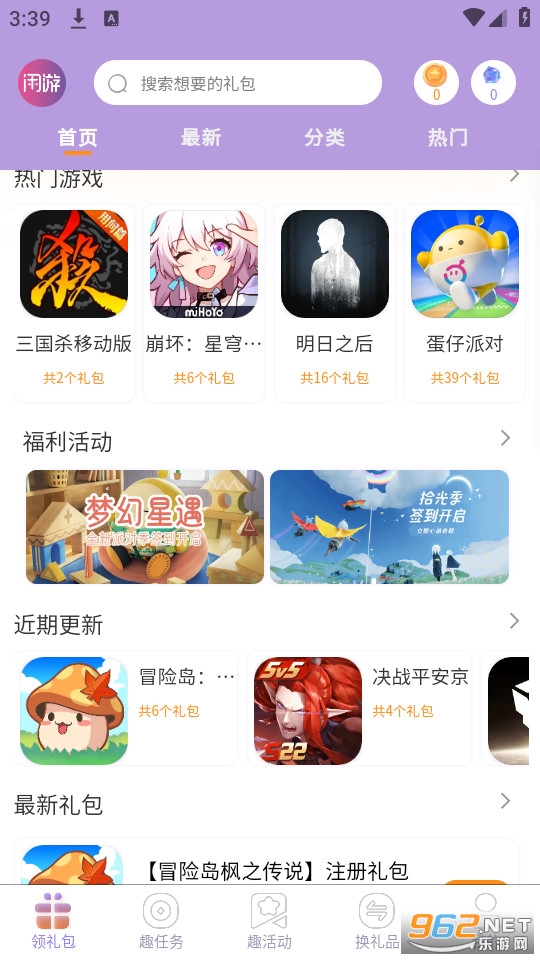This screenshot has height=960, width=540.
Task: Switch to the 热门 top tab
Action: pos(448,137)
